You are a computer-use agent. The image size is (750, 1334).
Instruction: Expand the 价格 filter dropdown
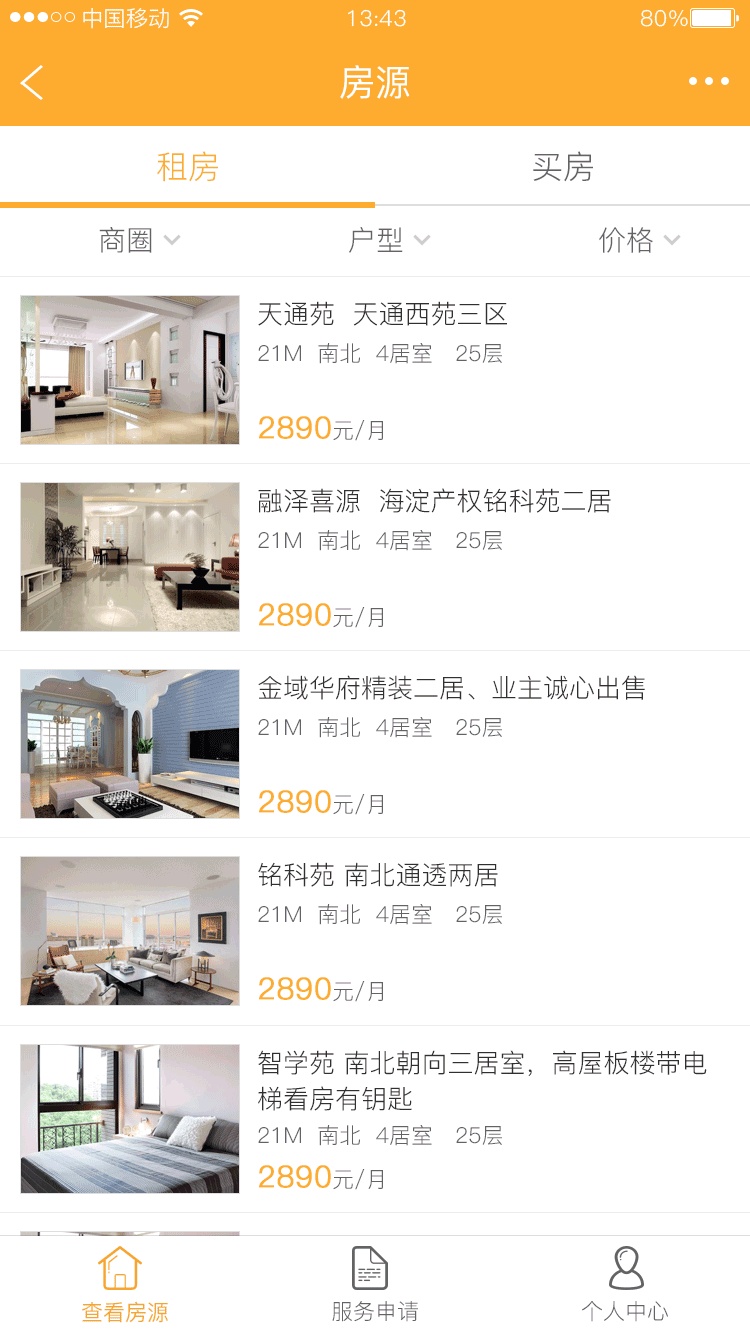click(x=638, y=240)
